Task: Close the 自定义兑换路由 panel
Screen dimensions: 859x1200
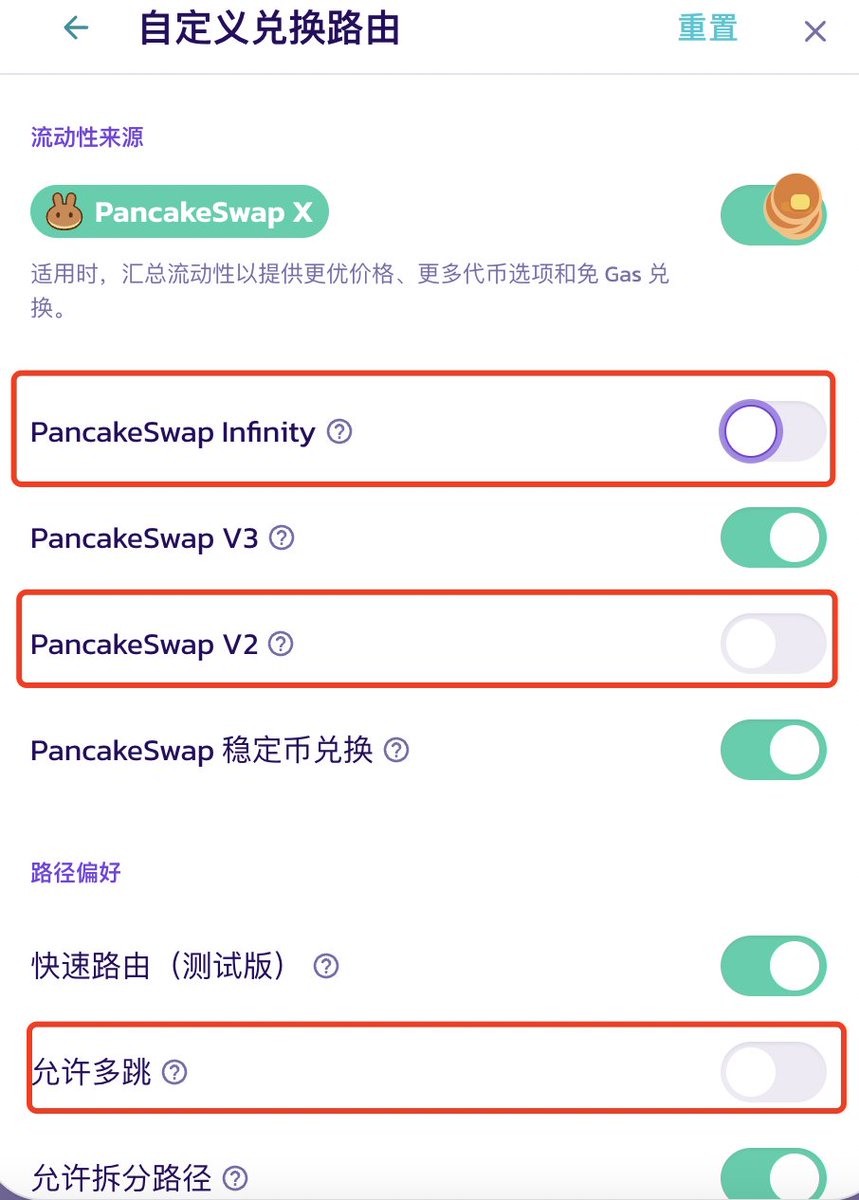Action: [x=815, y=31]
